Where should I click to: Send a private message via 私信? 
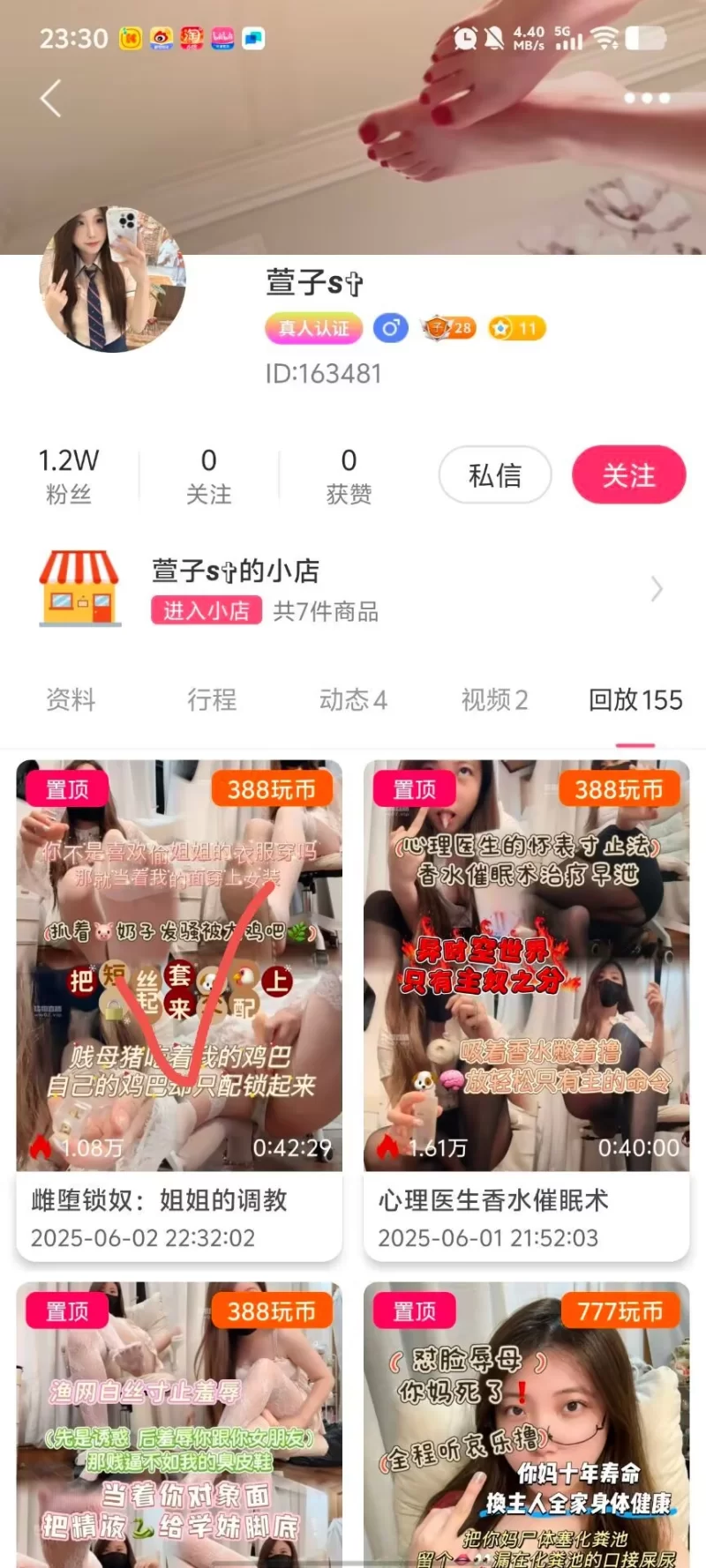(495, 475)
